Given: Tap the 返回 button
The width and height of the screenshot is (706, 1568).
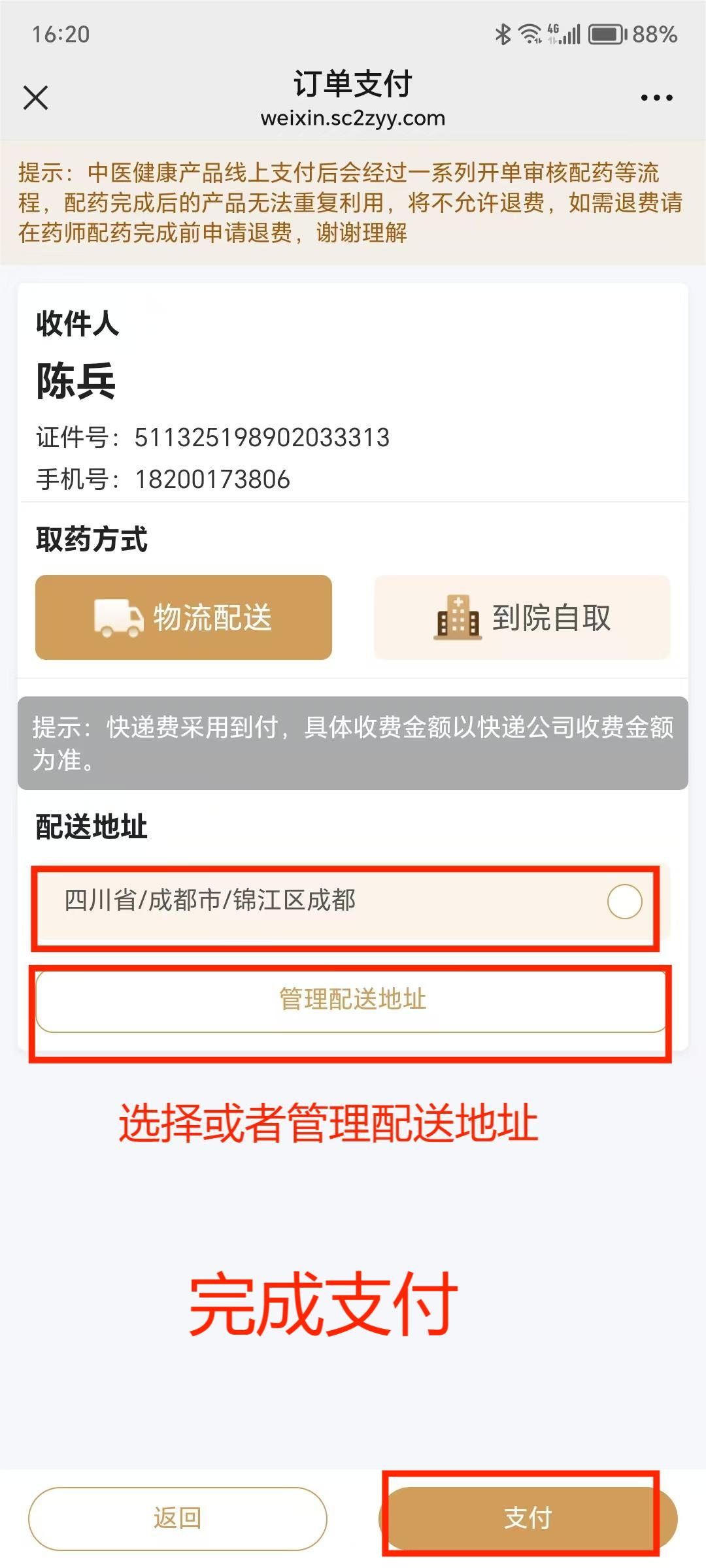Looking at the screenshot, I should [177, 1518].
